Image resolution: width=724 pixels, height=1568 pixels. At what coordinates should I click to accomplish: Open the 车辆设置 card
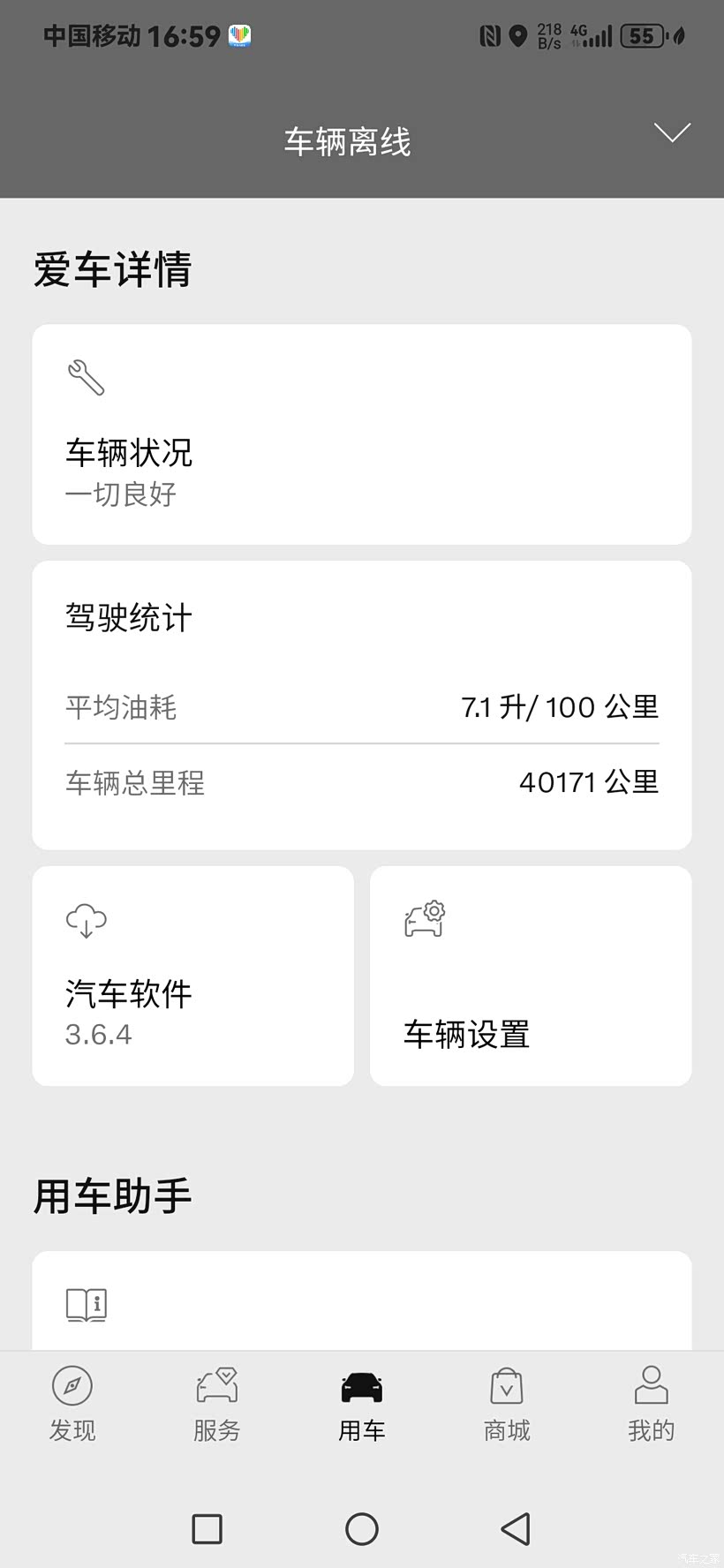(531, 976)
